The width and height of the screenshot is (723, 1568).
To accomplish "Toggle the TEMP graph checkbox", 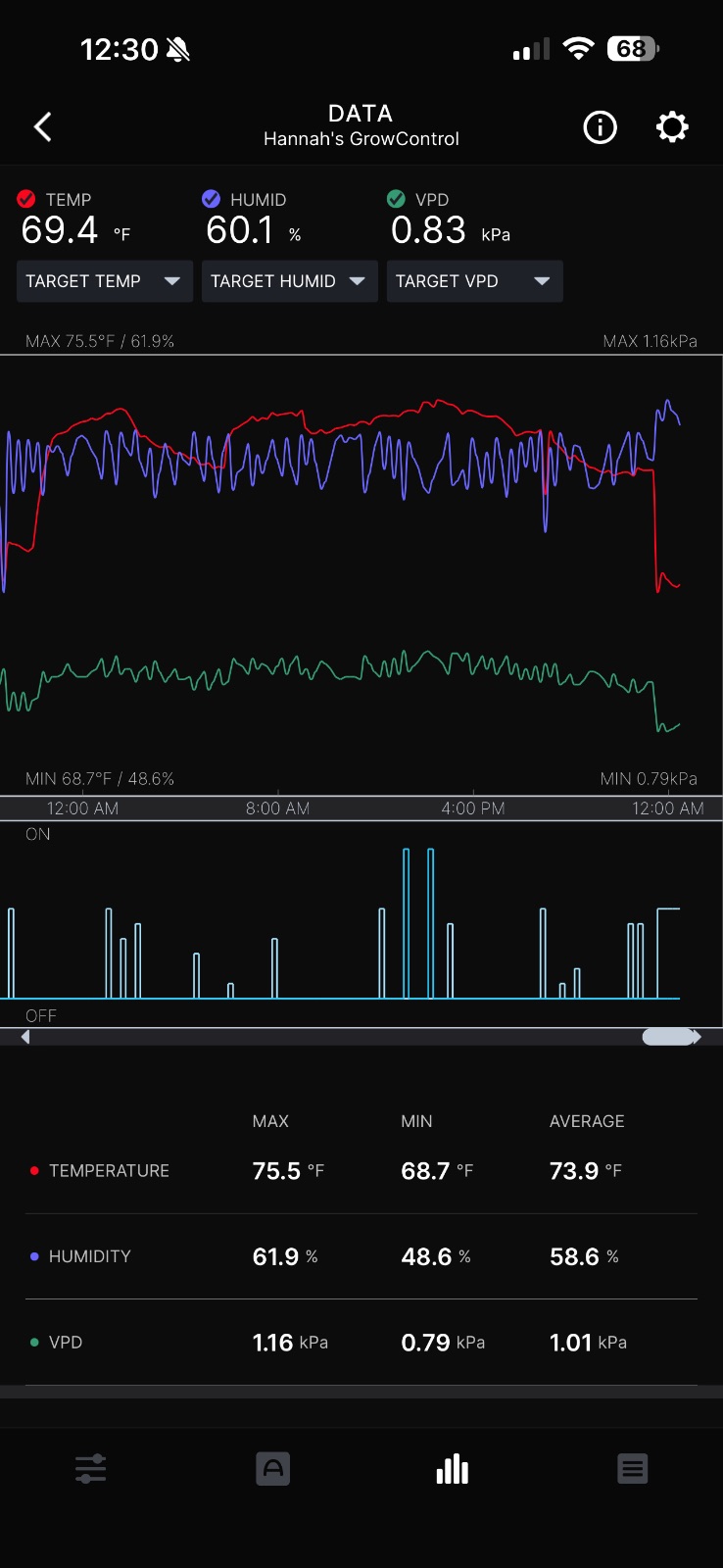I will pyautogui.click(x=26, y=199).
